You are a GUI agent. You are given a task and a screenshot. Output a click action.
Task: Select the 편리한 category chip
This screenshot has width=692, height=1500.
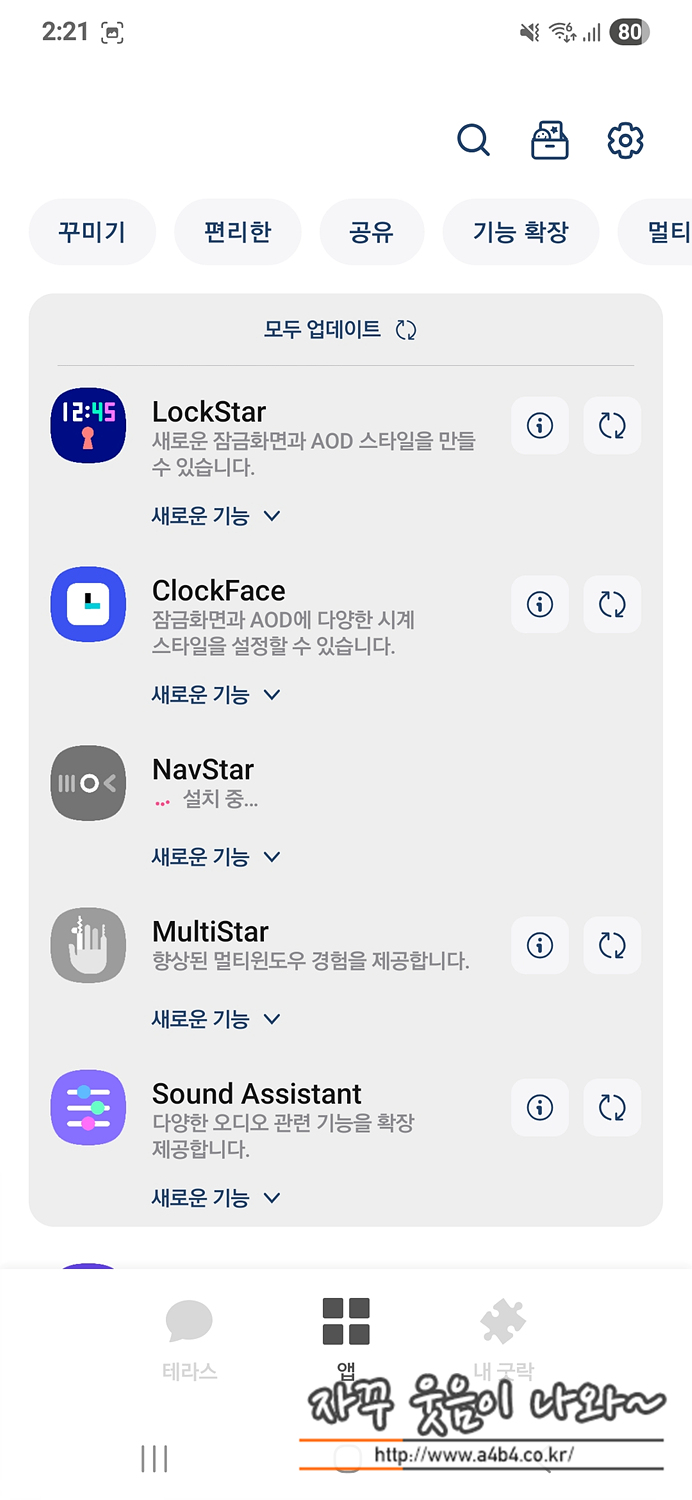[x=238, y=233]
